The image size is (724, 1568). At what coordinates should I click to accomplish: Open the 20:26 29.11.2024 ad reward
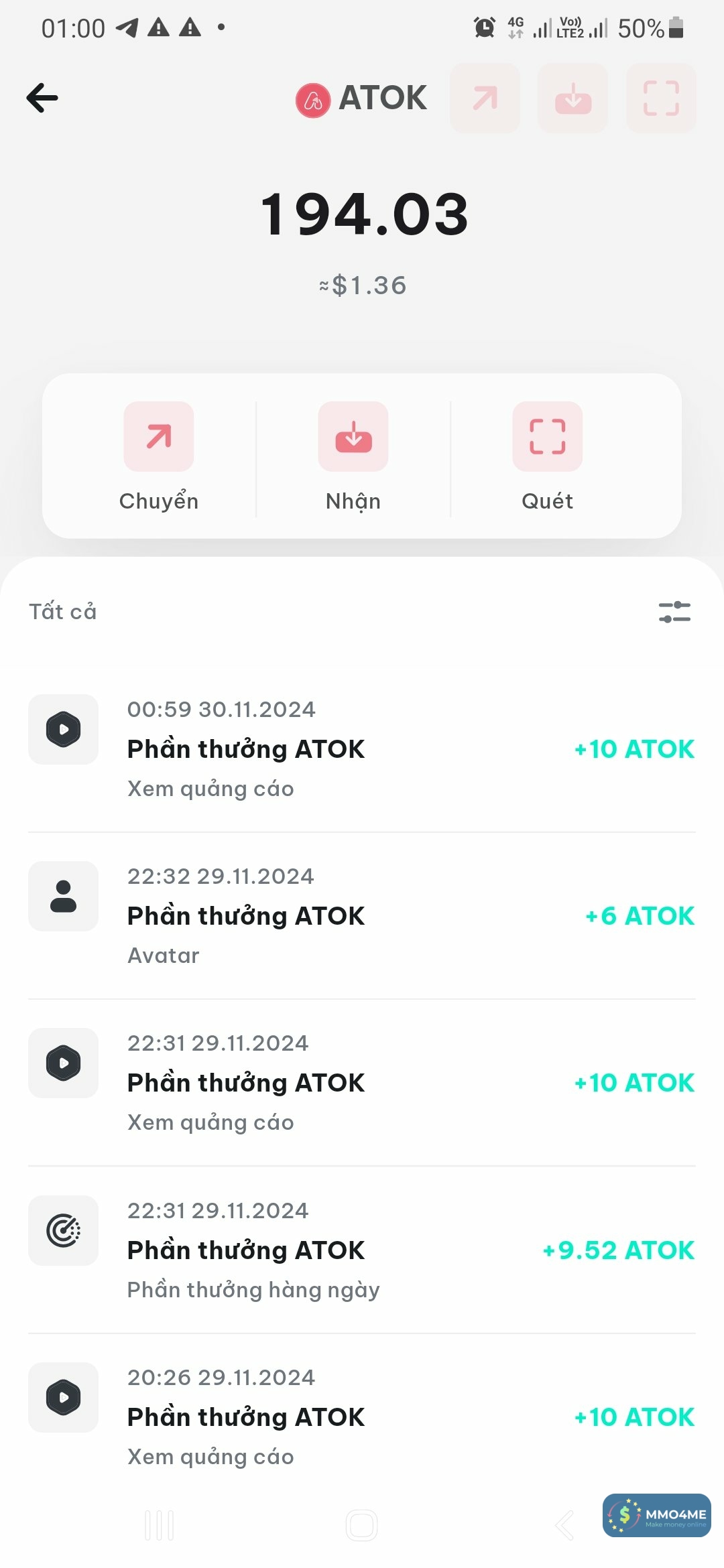362,1417
